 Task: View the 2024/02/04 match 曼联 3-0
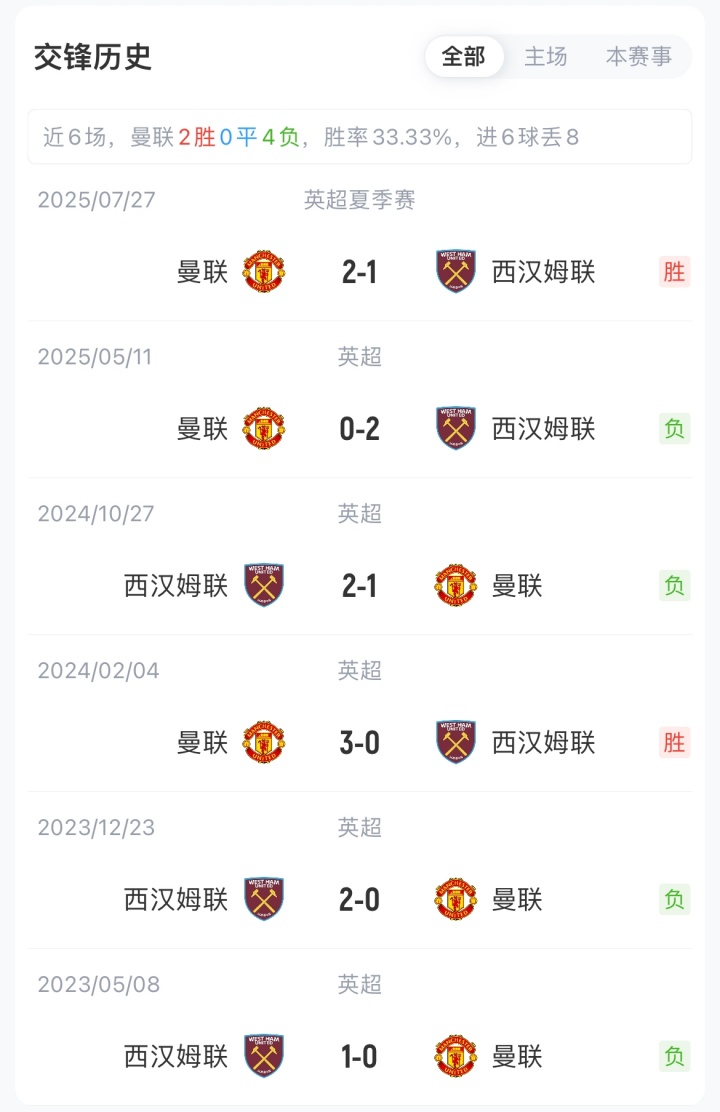[x=359, y=743]
